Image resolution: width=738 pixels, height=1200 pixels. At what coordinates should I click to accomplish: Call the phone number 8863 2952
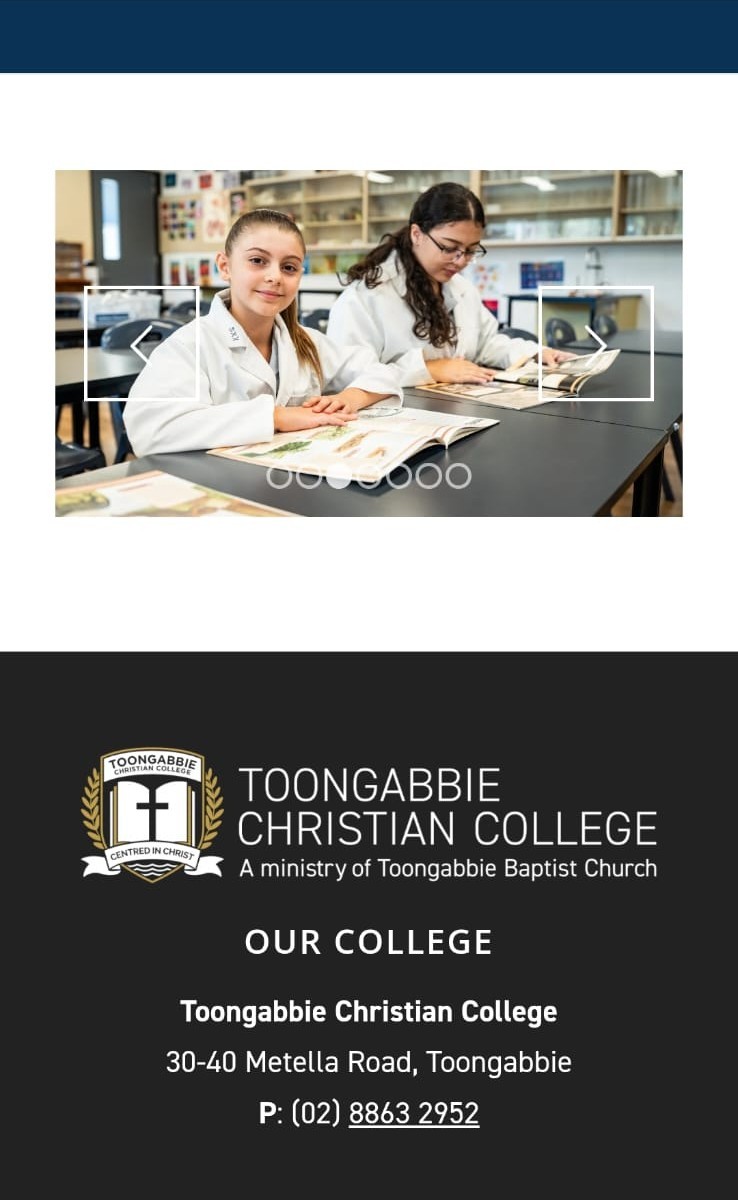[x=413, y=1113]
